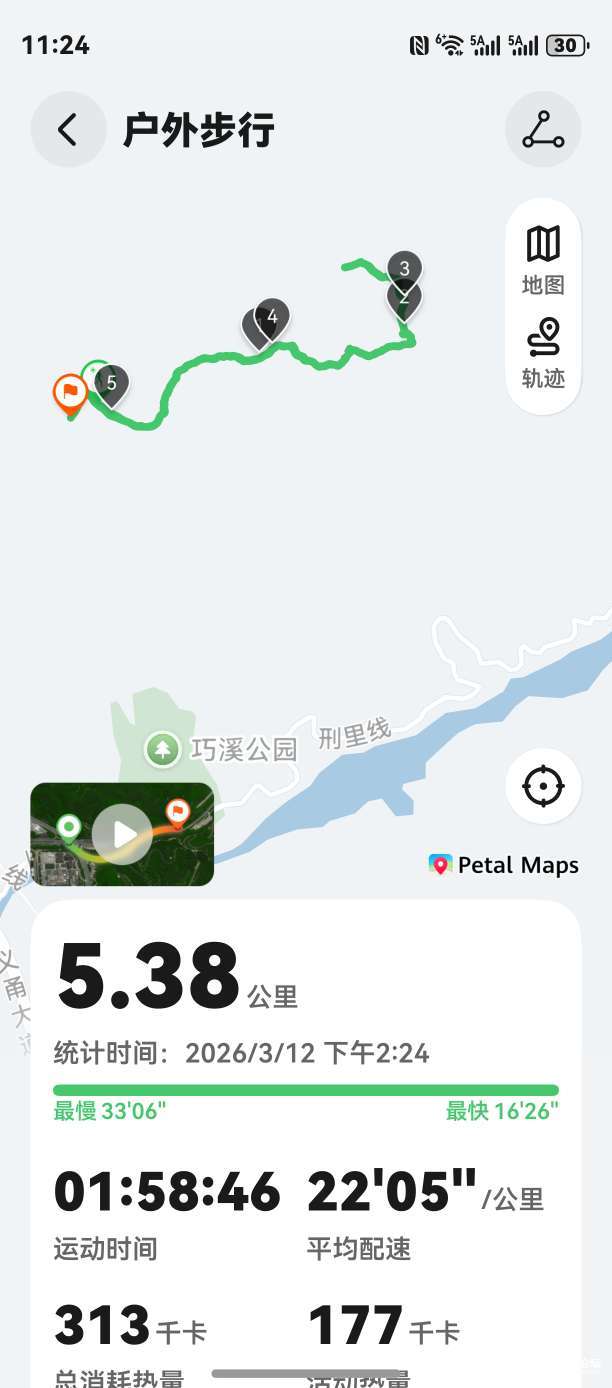Go back from 户外步行 screen
The image size is (612, 1388).
pyautogui.click(x=68, y=130)
